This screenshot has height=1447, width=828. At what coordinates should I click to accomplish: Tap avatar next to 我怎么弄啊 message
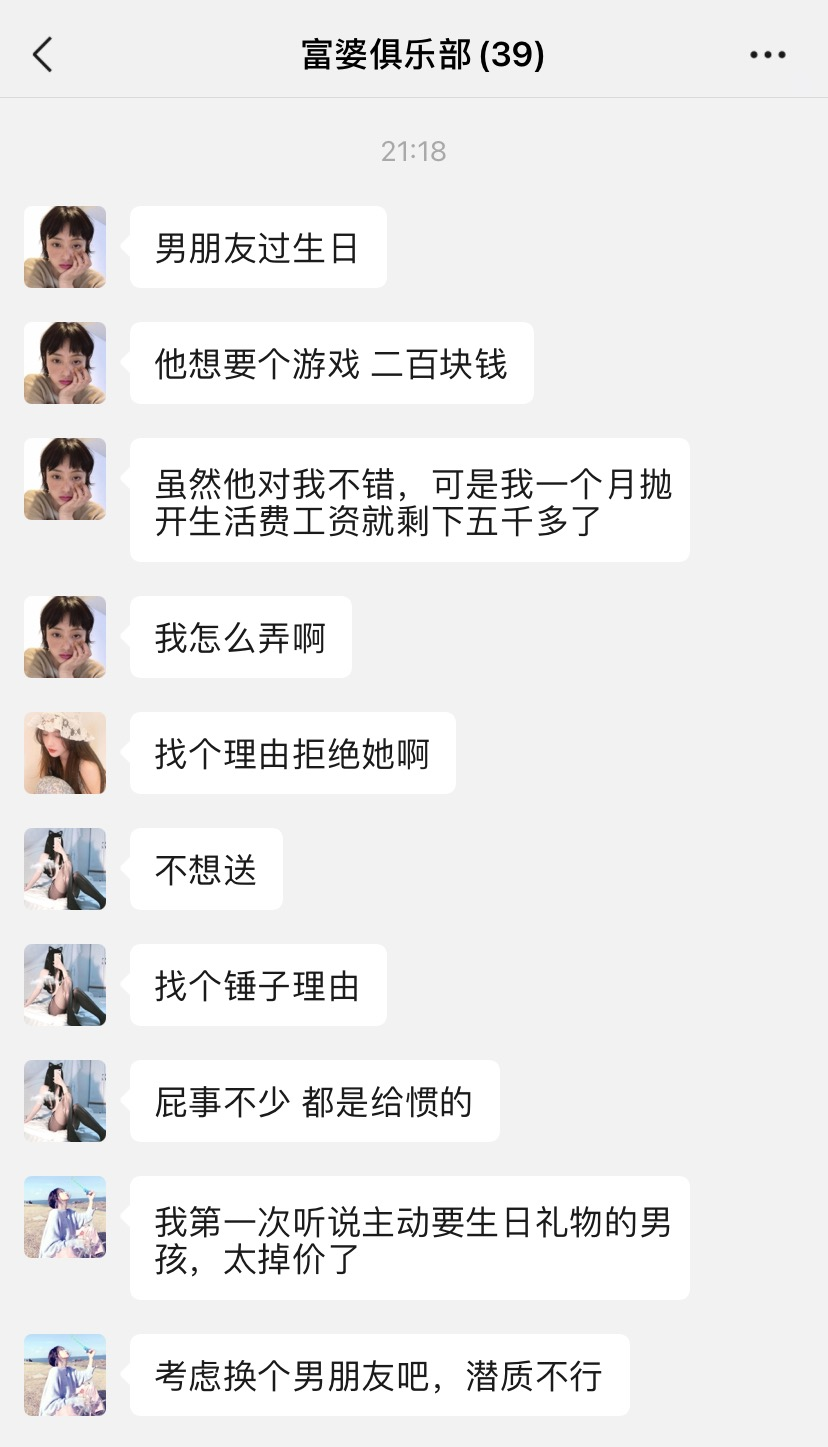[x=65, y=637]
